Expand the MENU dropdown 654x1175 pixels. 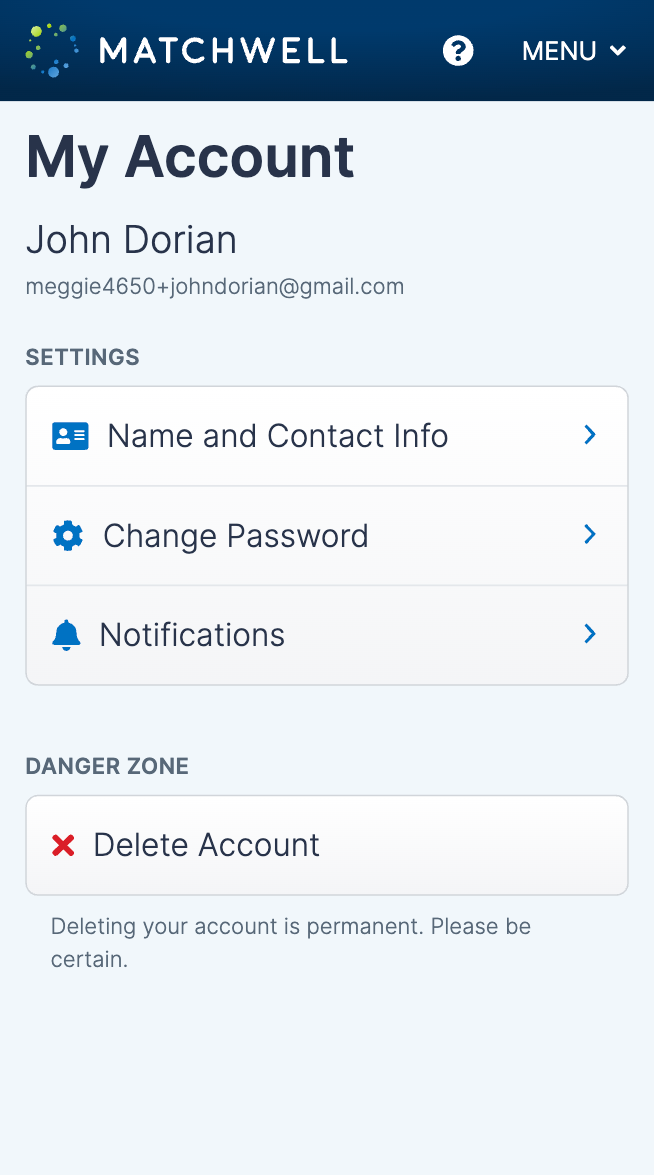click(x=574, y=51)
